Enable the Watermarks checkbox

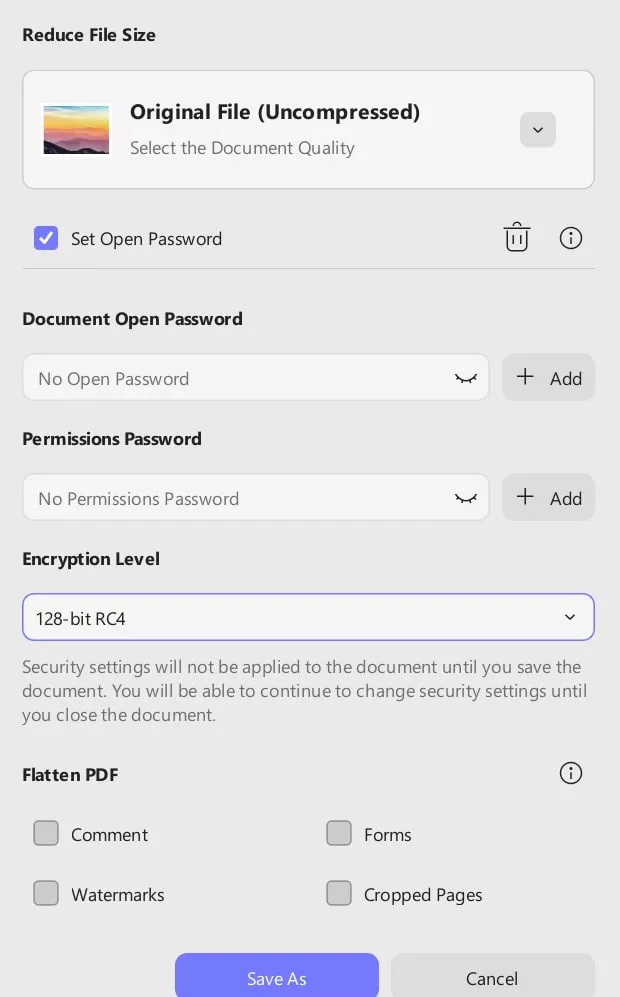46,894
